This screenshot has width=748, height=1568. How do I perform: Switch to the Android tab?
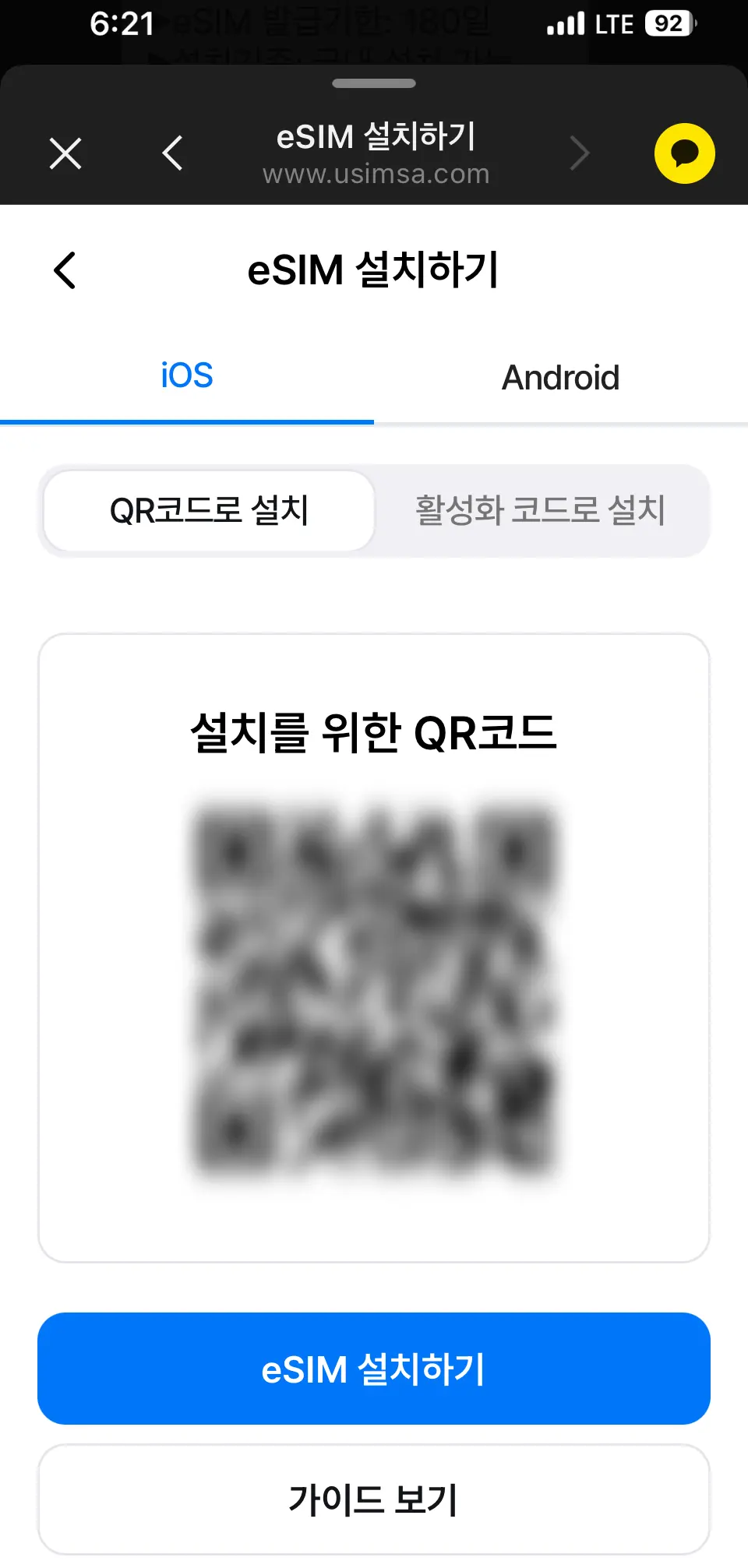click(x=561, y=378)
